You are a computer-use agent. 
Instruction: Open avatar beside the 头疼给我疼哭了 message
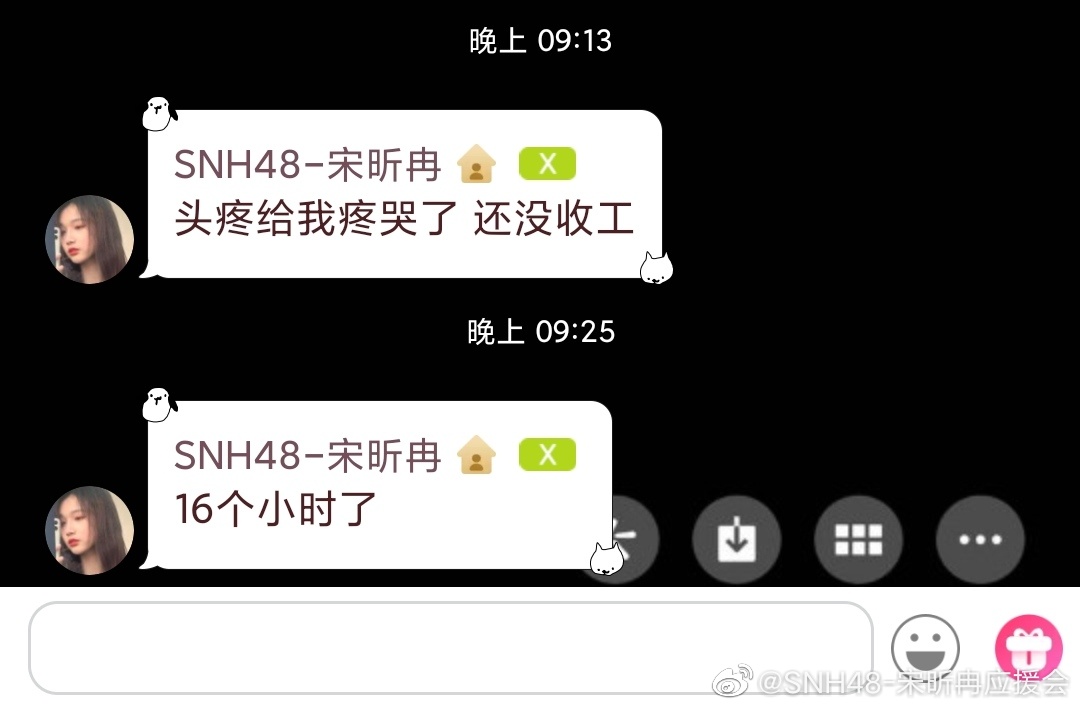pyautogui.click(x=90, y=239)
